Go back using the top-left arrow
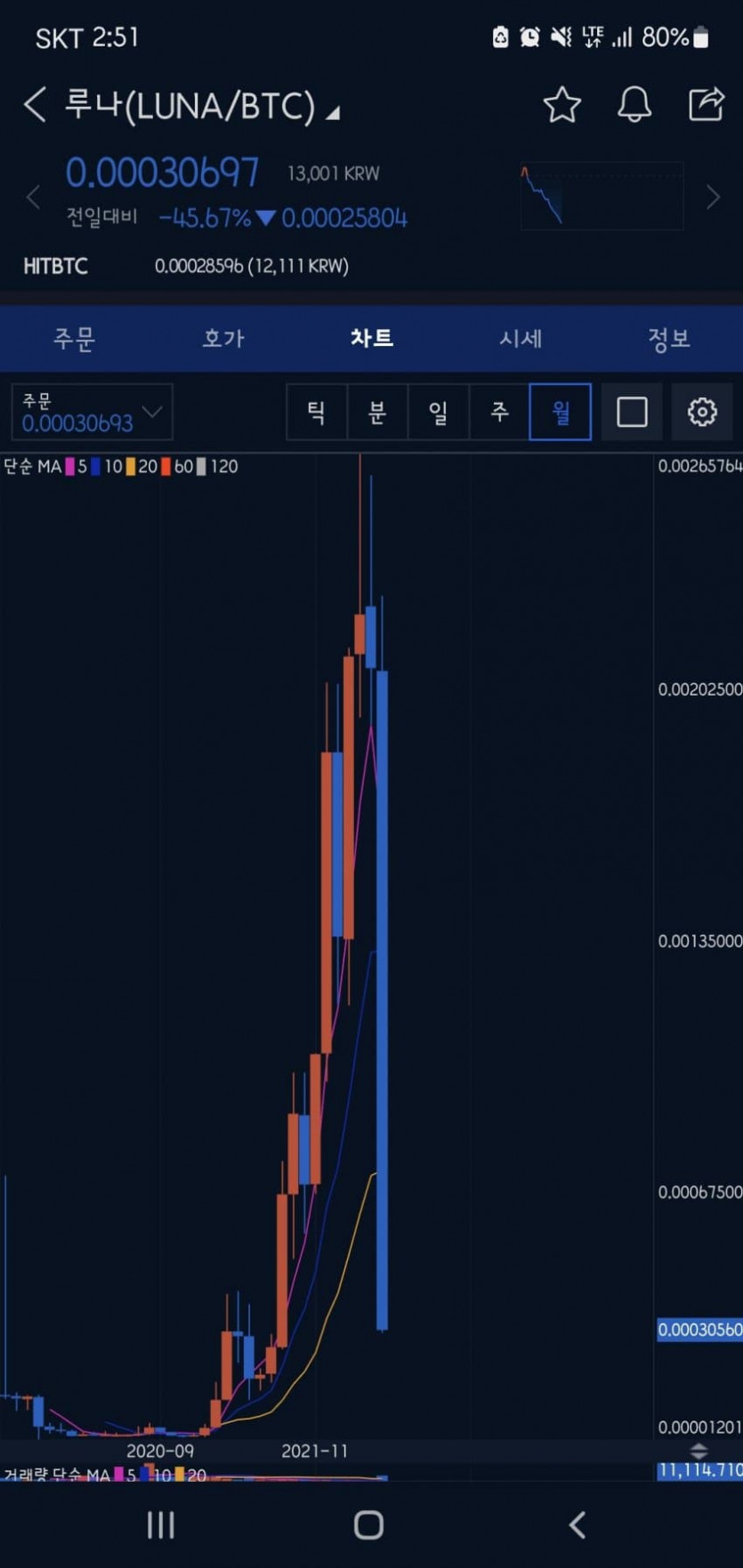Viewport: 743px width, 1568px height. (34, 105)
